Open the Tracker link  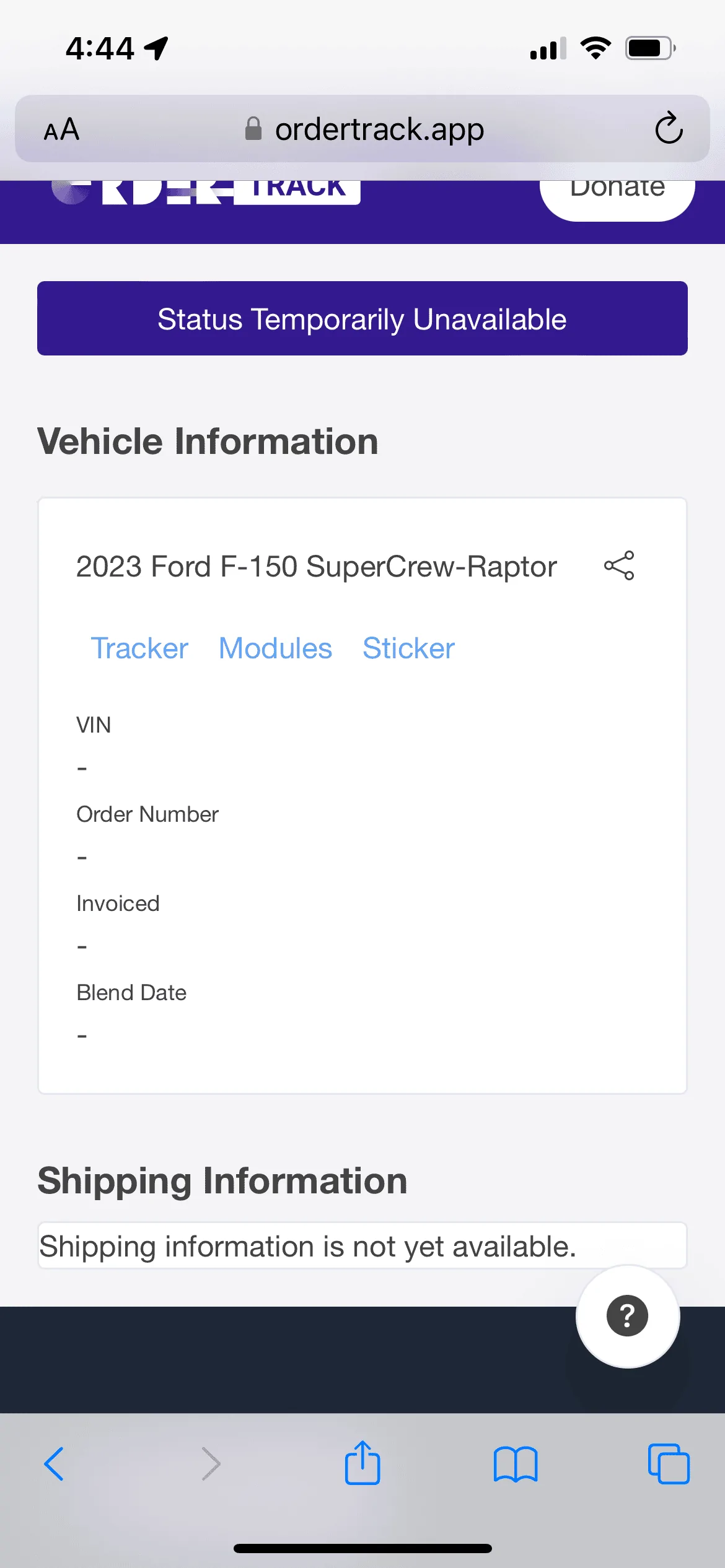click(139, 648)
